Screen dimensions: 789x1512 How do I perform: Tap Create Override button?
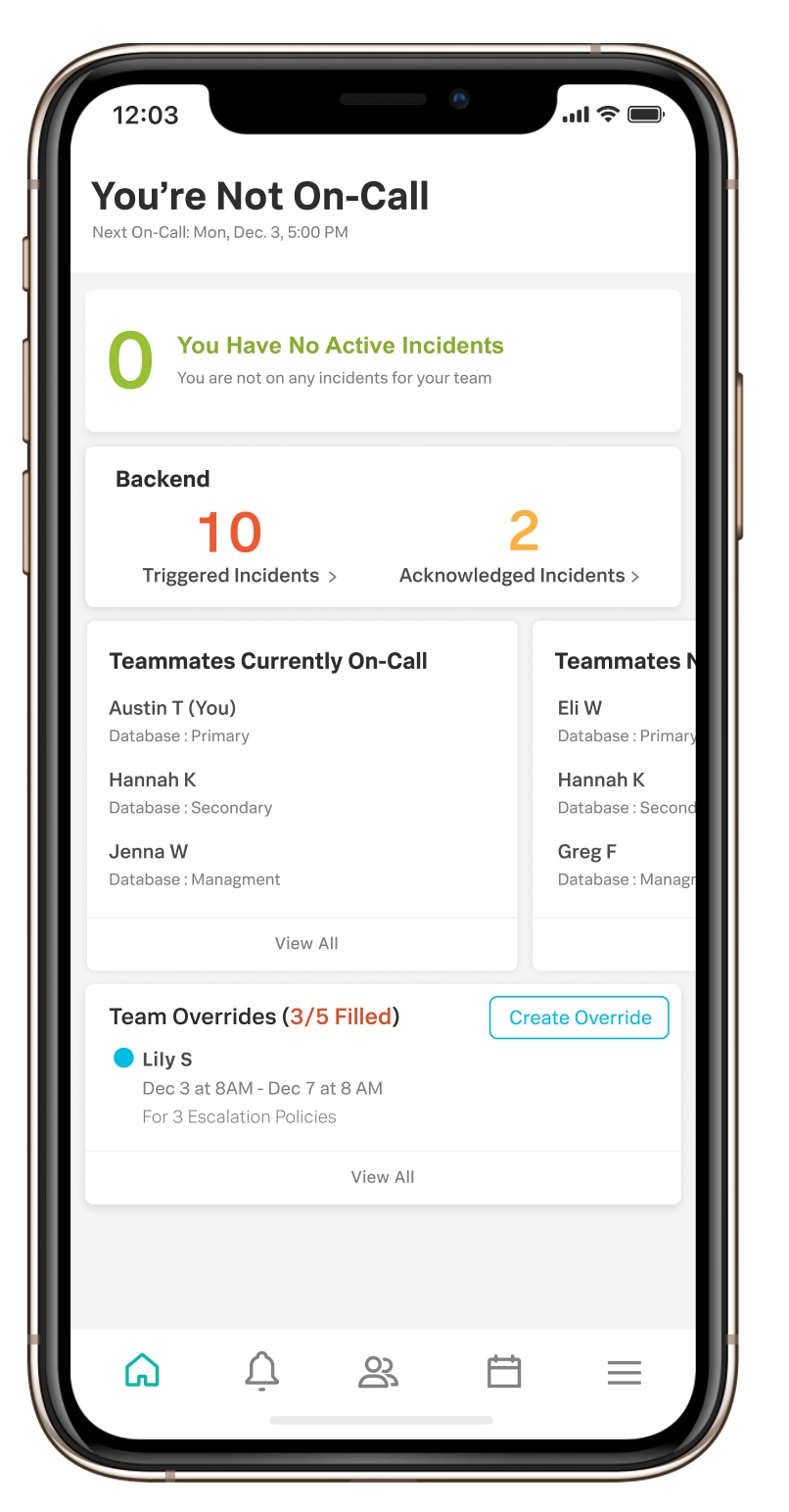pos(580,1017)
